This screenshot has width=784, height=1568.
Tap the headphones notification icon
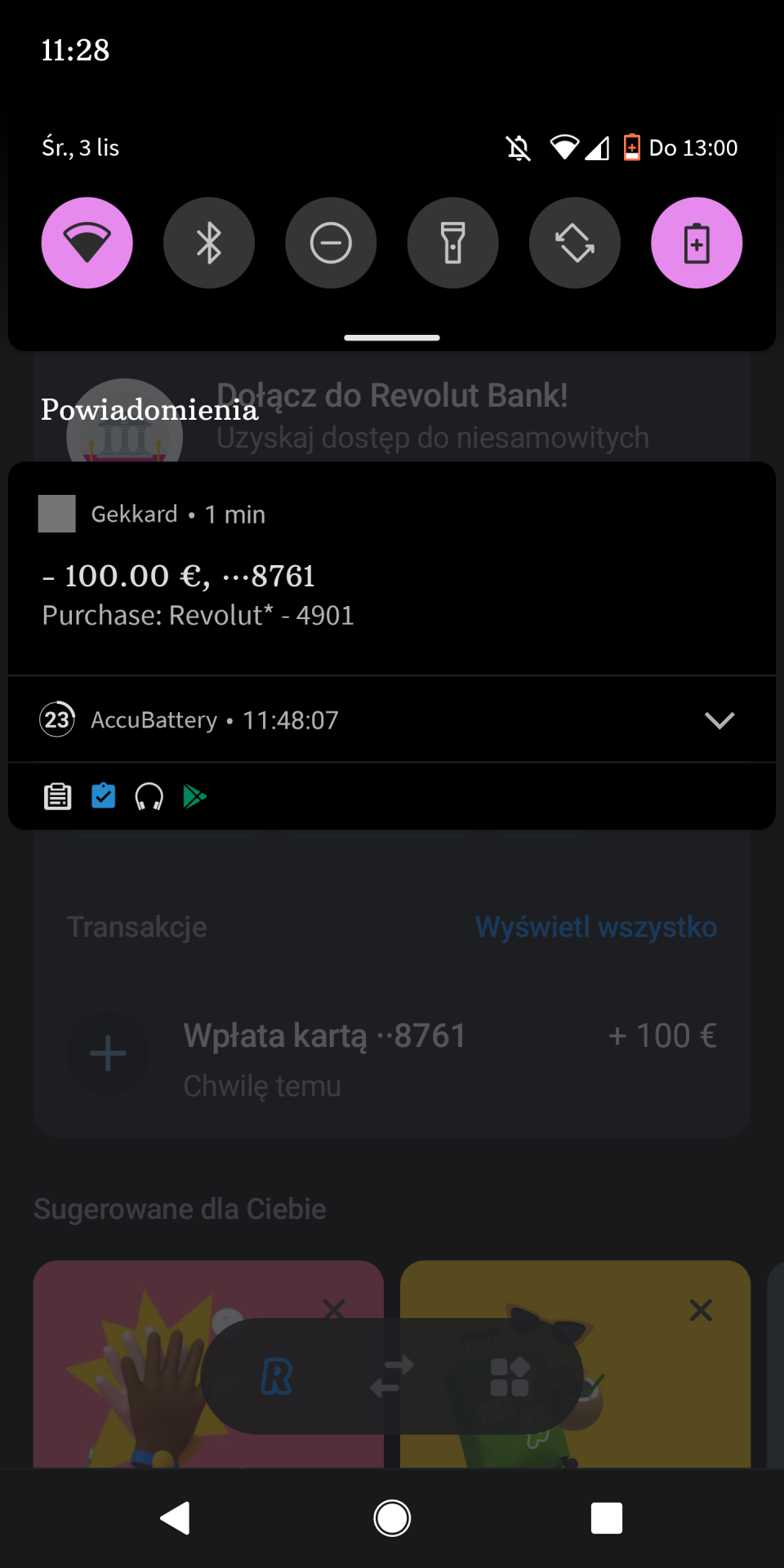coord(149,795)
